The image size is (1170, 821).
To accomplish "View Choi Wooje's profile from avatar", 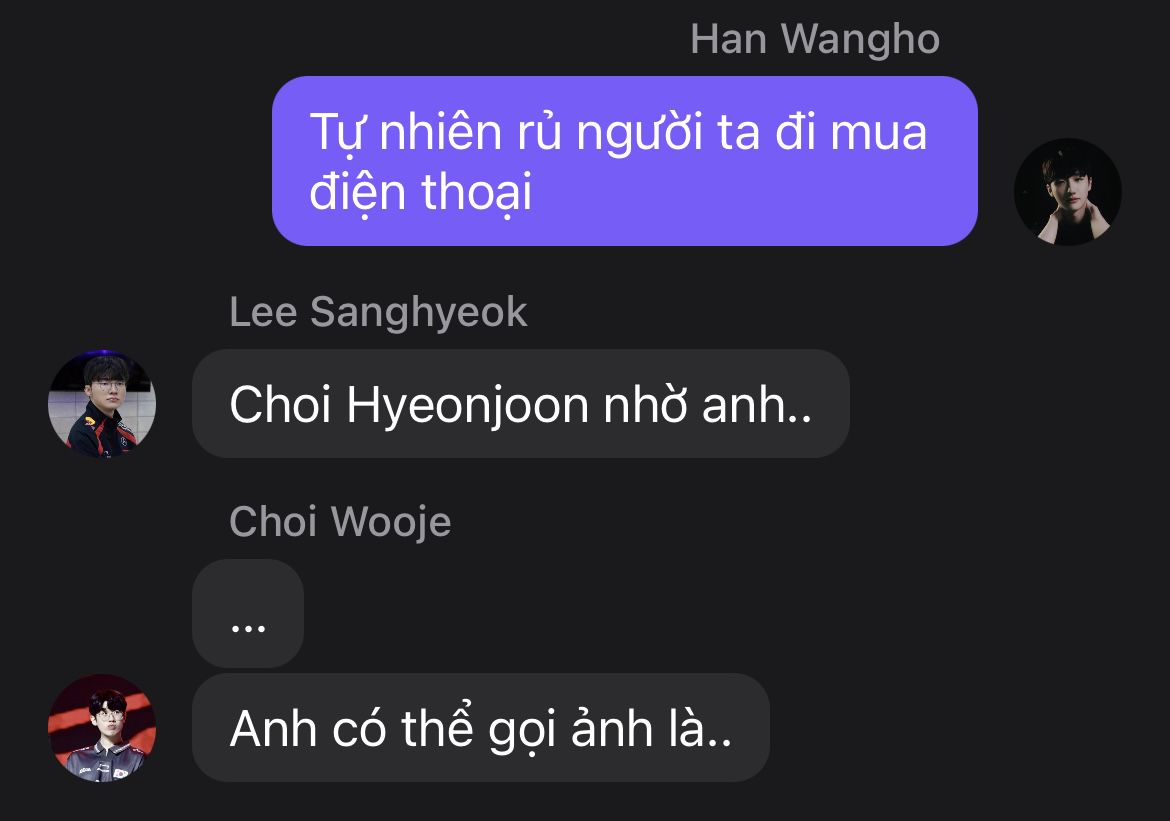I will tap(102, 728).
